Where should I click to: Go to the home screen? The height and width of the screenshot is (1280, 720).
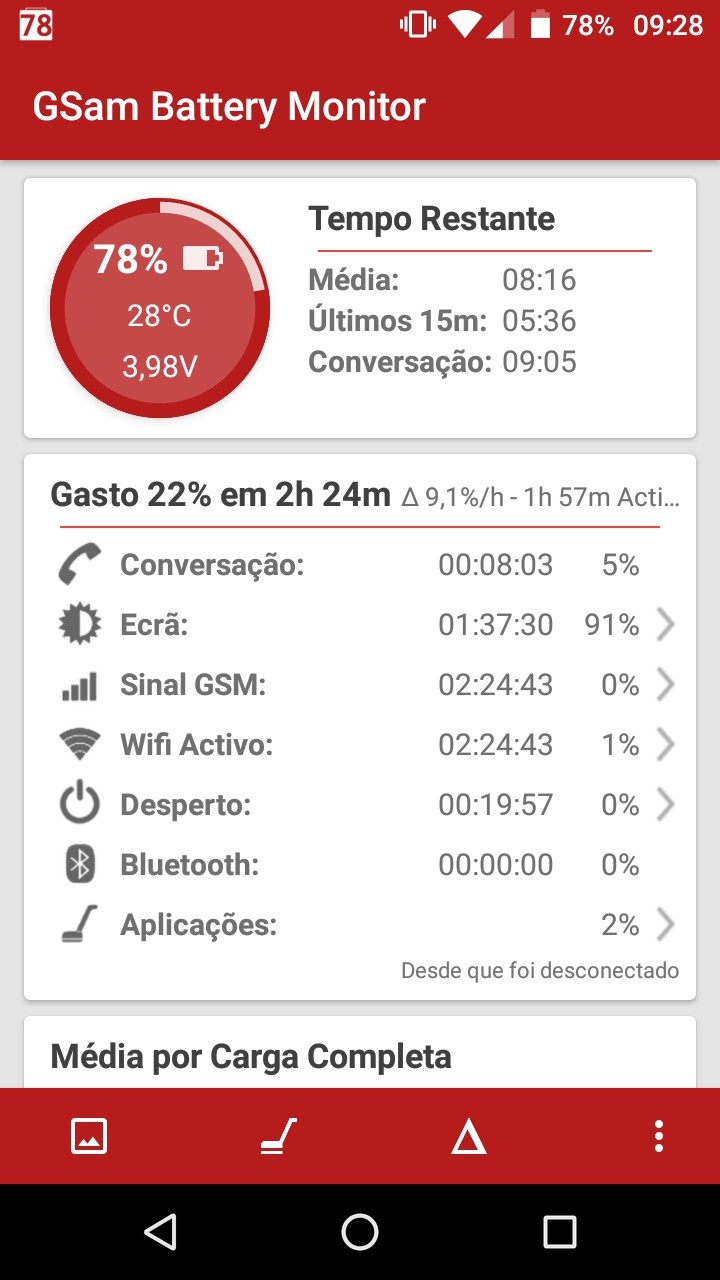360,1232
